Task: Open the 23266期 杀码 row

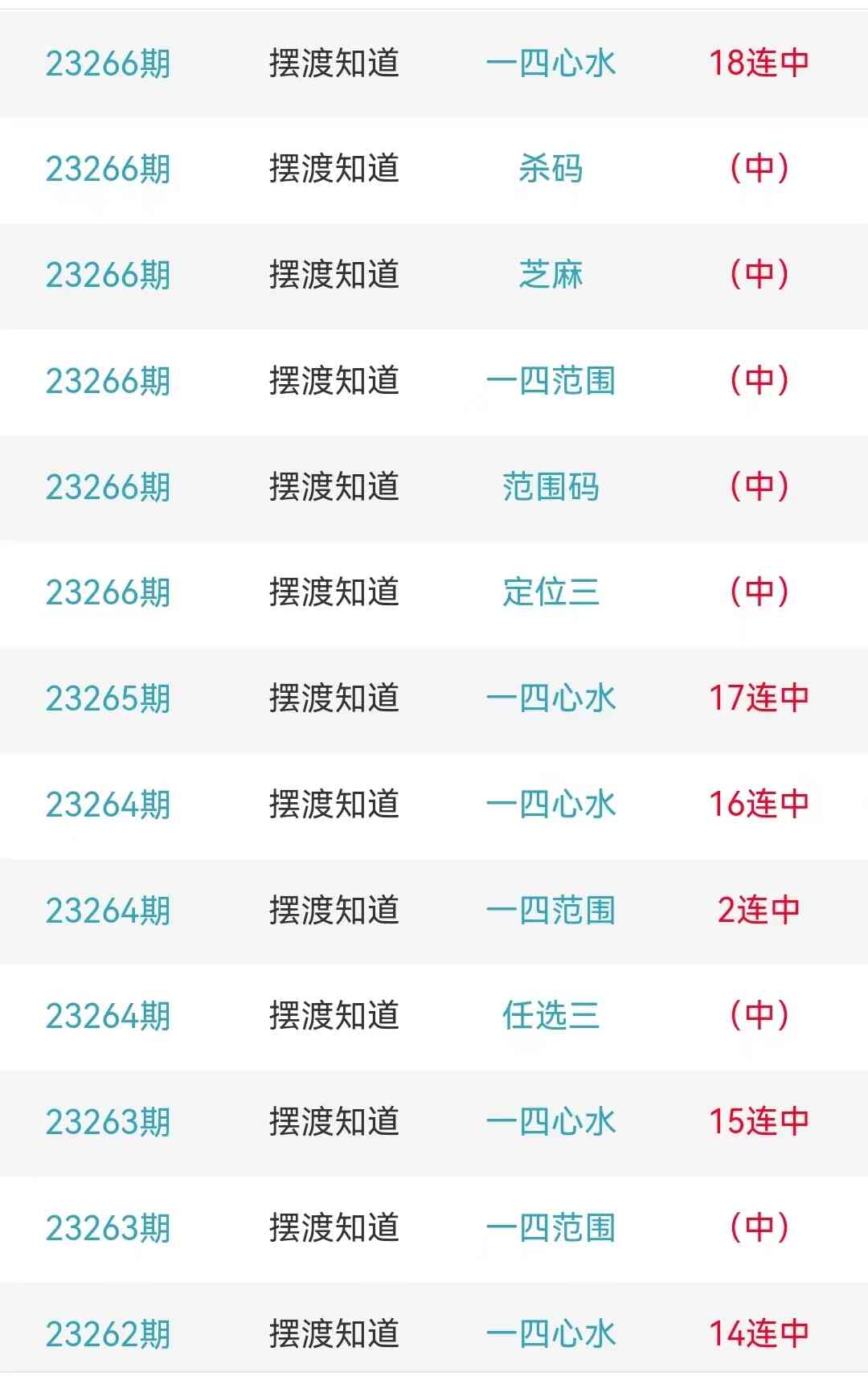Action: tap(551, 170)
